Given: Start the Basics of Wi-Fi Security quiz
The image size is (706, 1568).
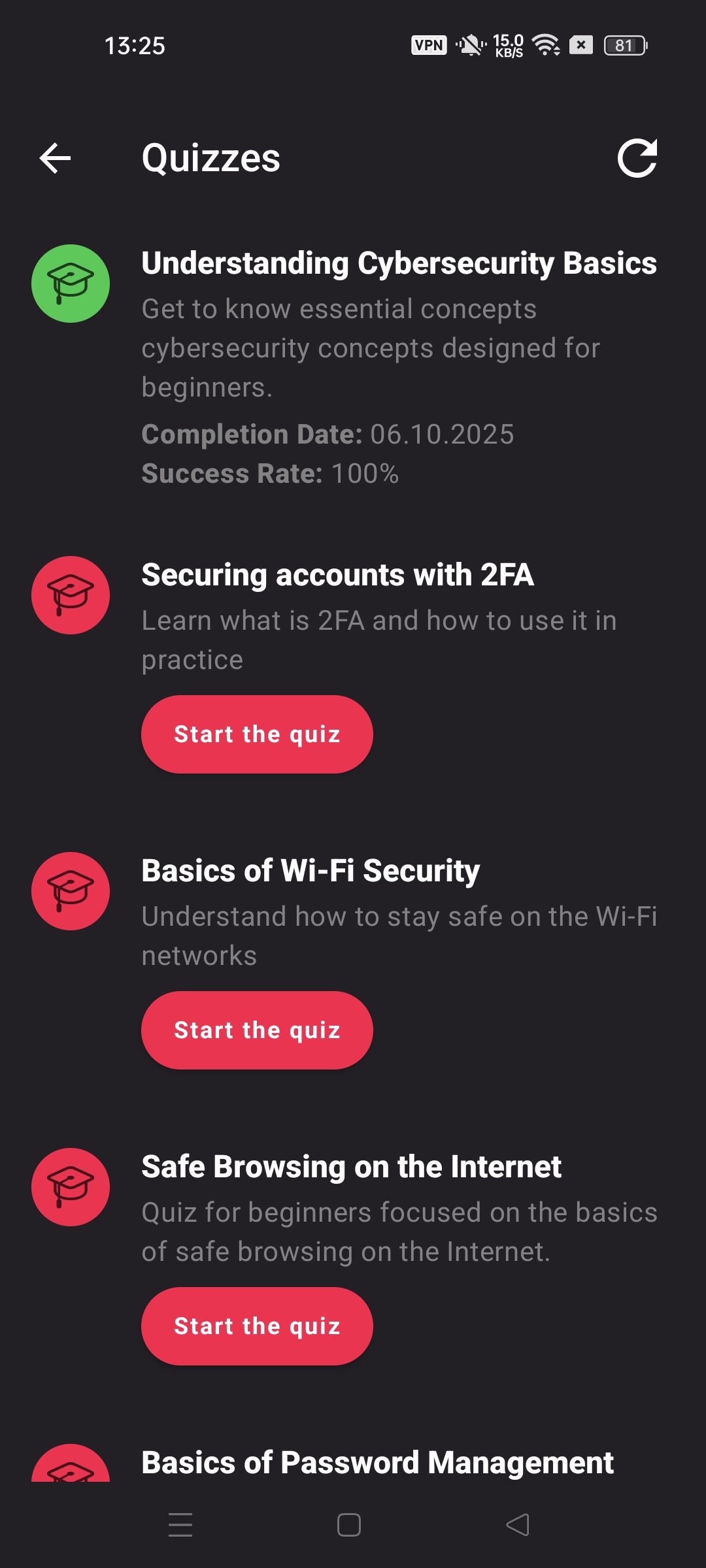Looking at the screenshot, I should [x=257, y=1030].
